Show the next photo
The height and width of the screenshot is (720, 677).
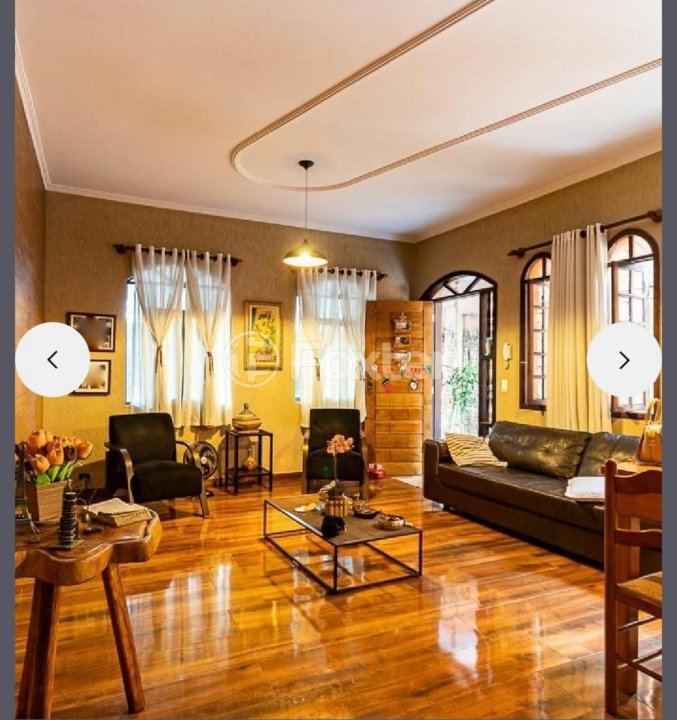point(623,360)
